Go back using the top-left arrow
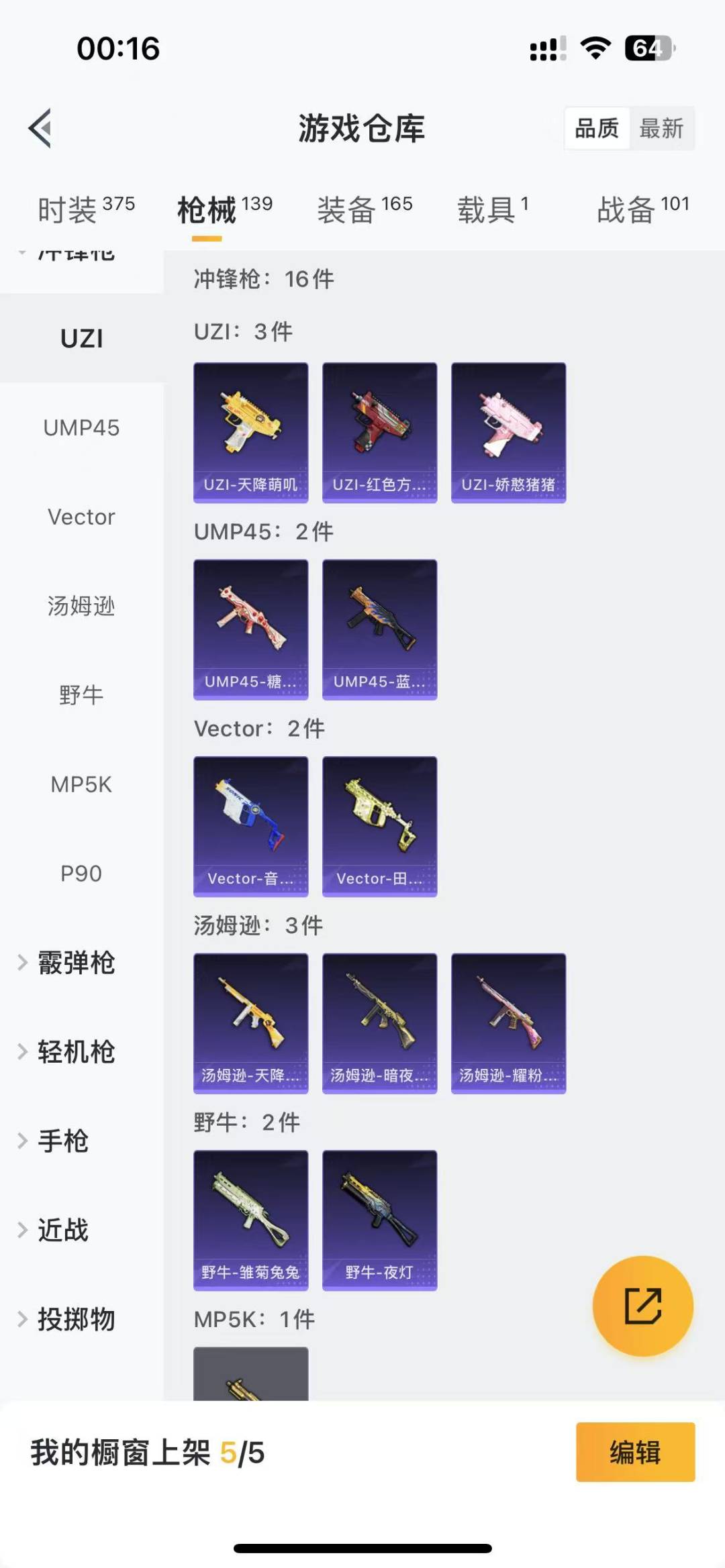 (x=40, y=127)
